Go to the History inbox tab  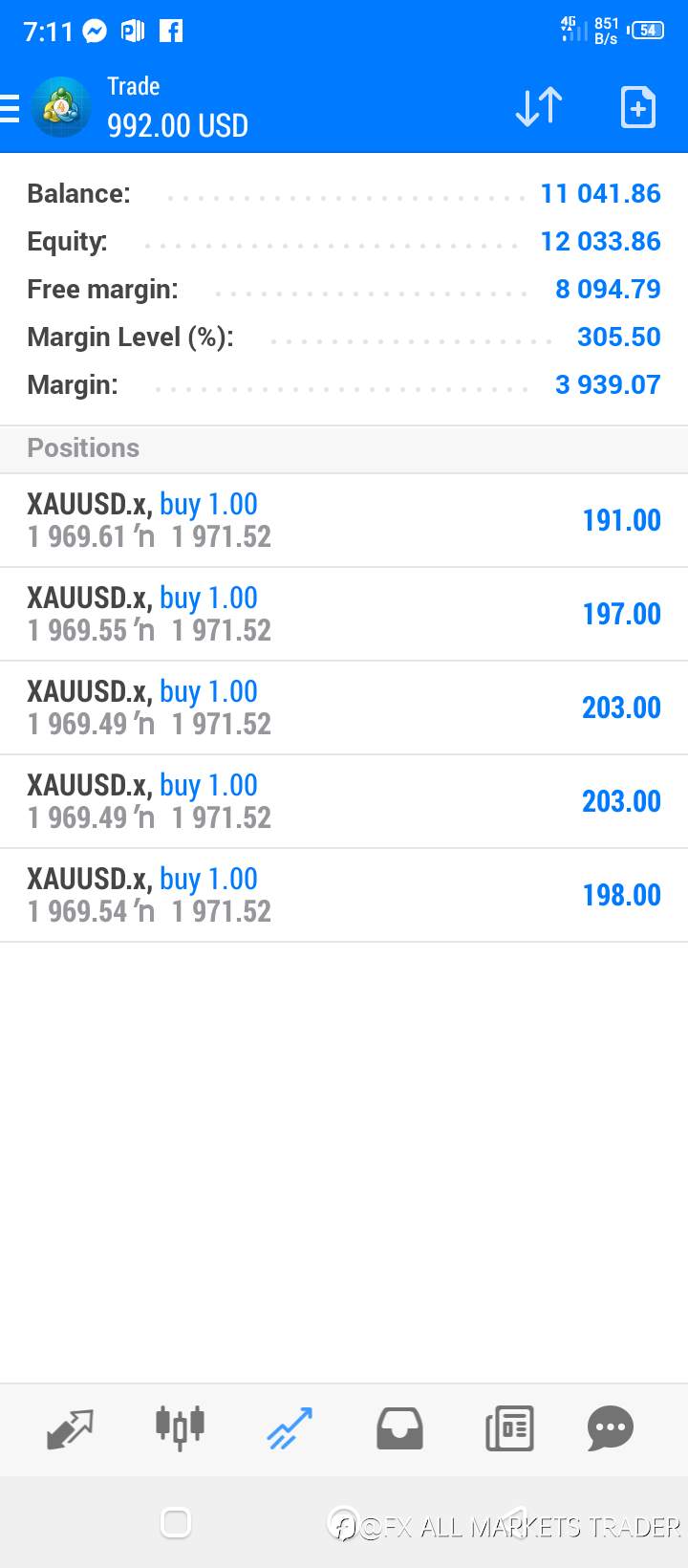[399, 1429]
